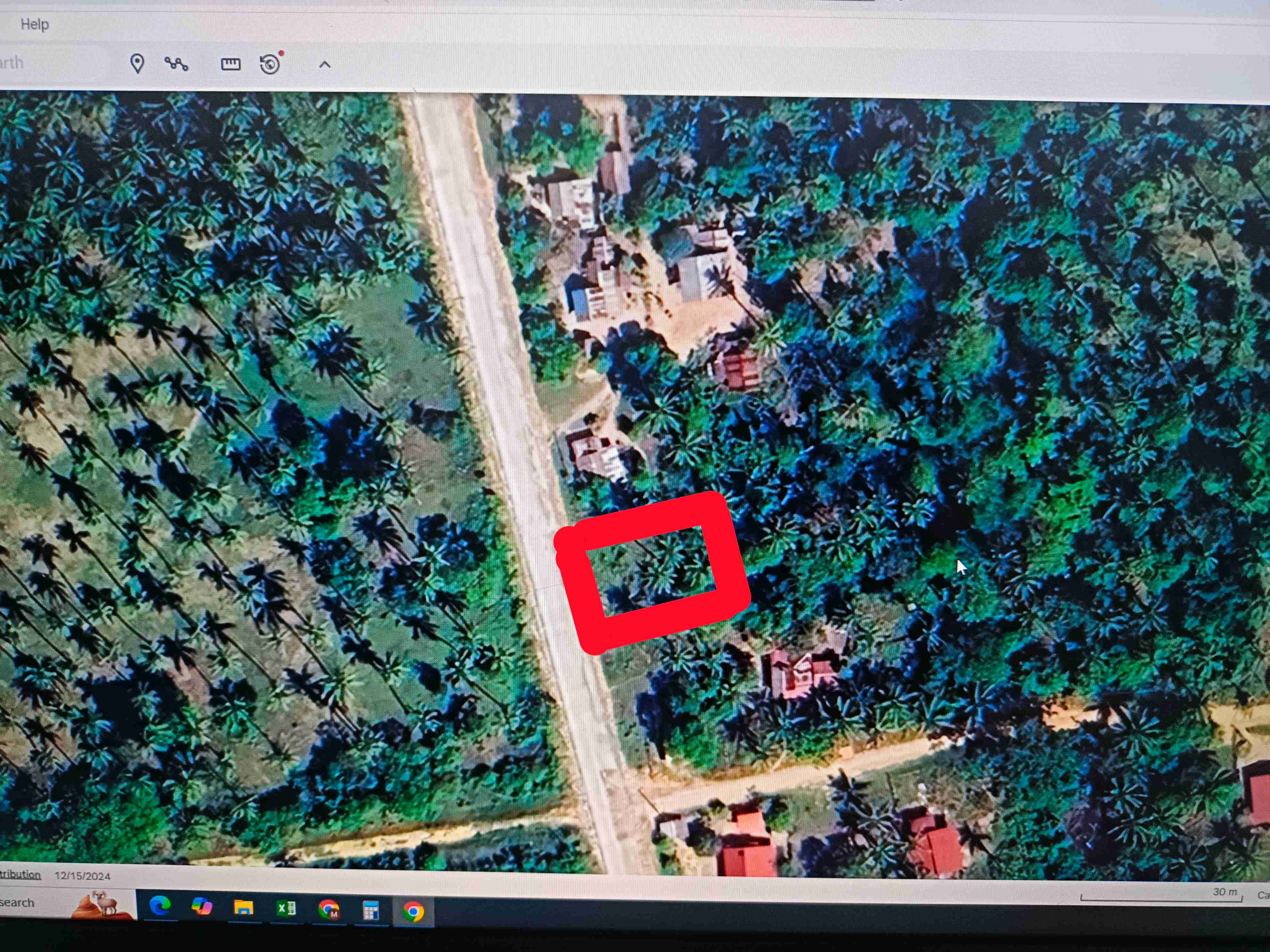Show historical imagery with the clock icon
The height and width of the screenshot is (952, 1270).
point(270,64)
